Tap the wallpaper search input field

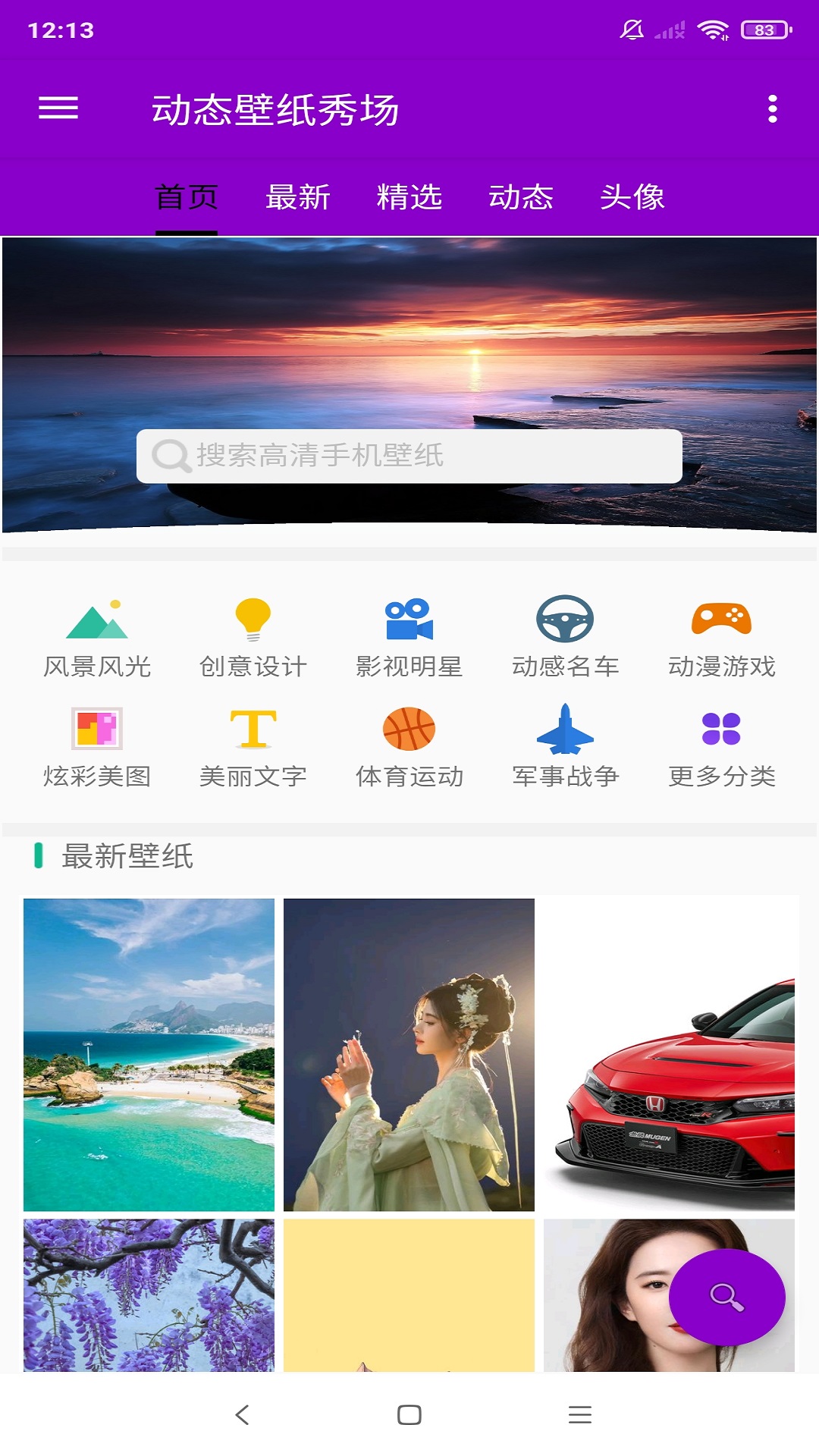pos(409,455)
